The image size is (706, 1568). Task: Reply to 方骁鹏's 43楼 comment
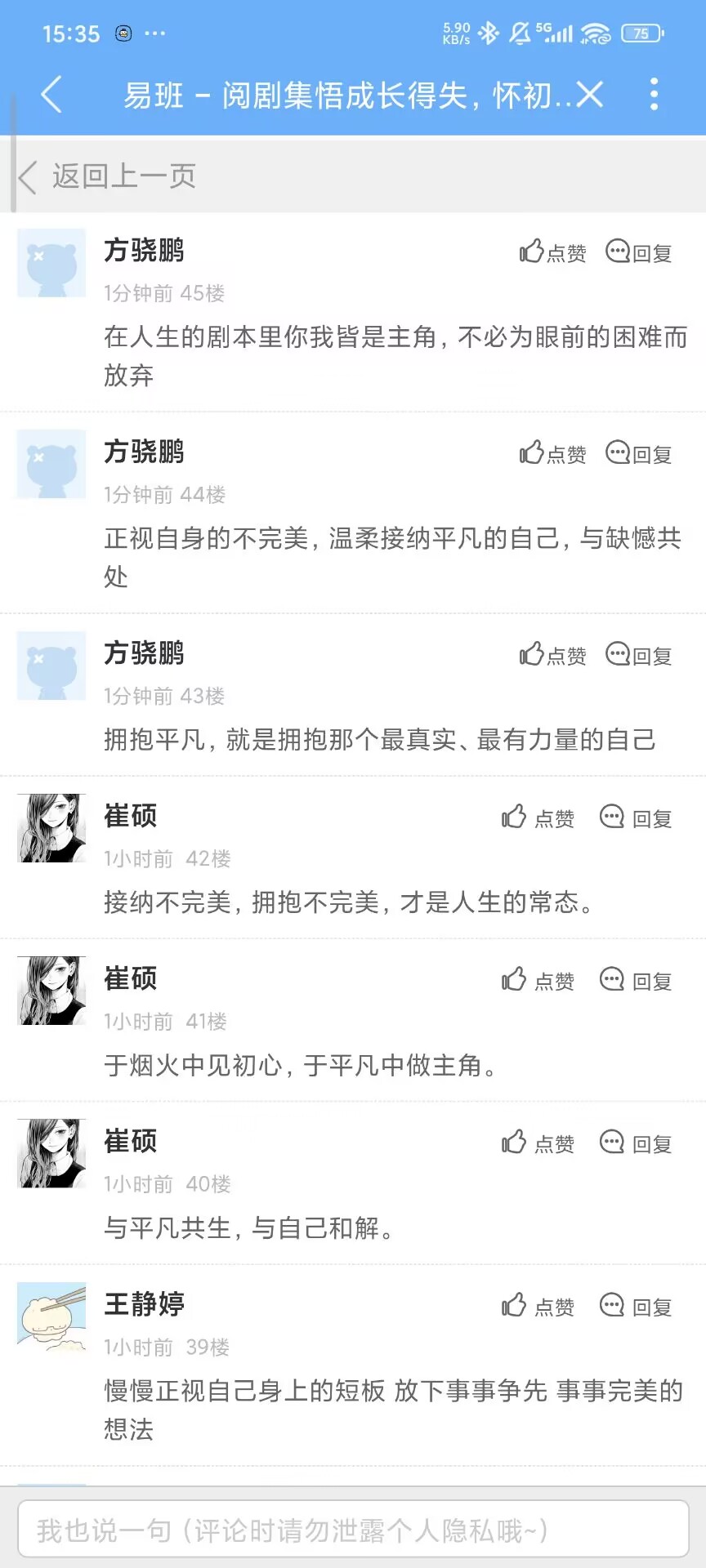point(639,655)
